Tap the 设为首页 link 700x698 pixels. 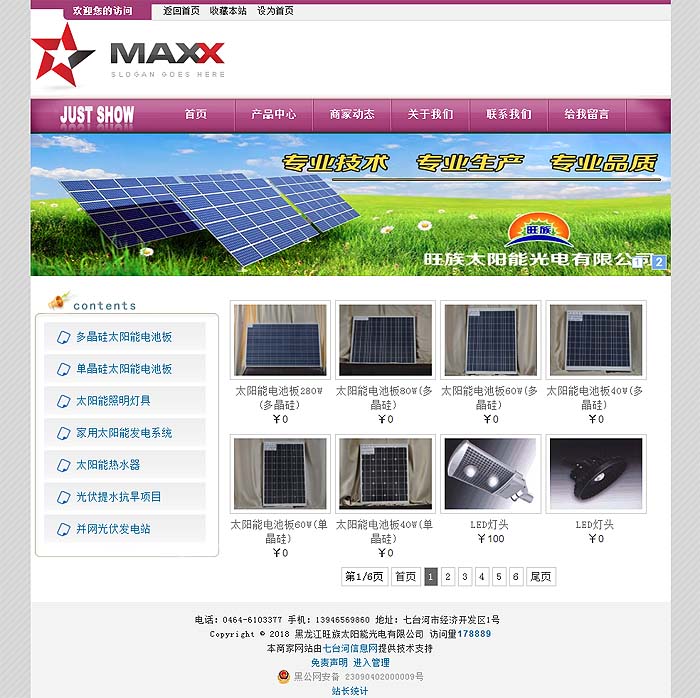pyautogui.click(x=275, y=11)
